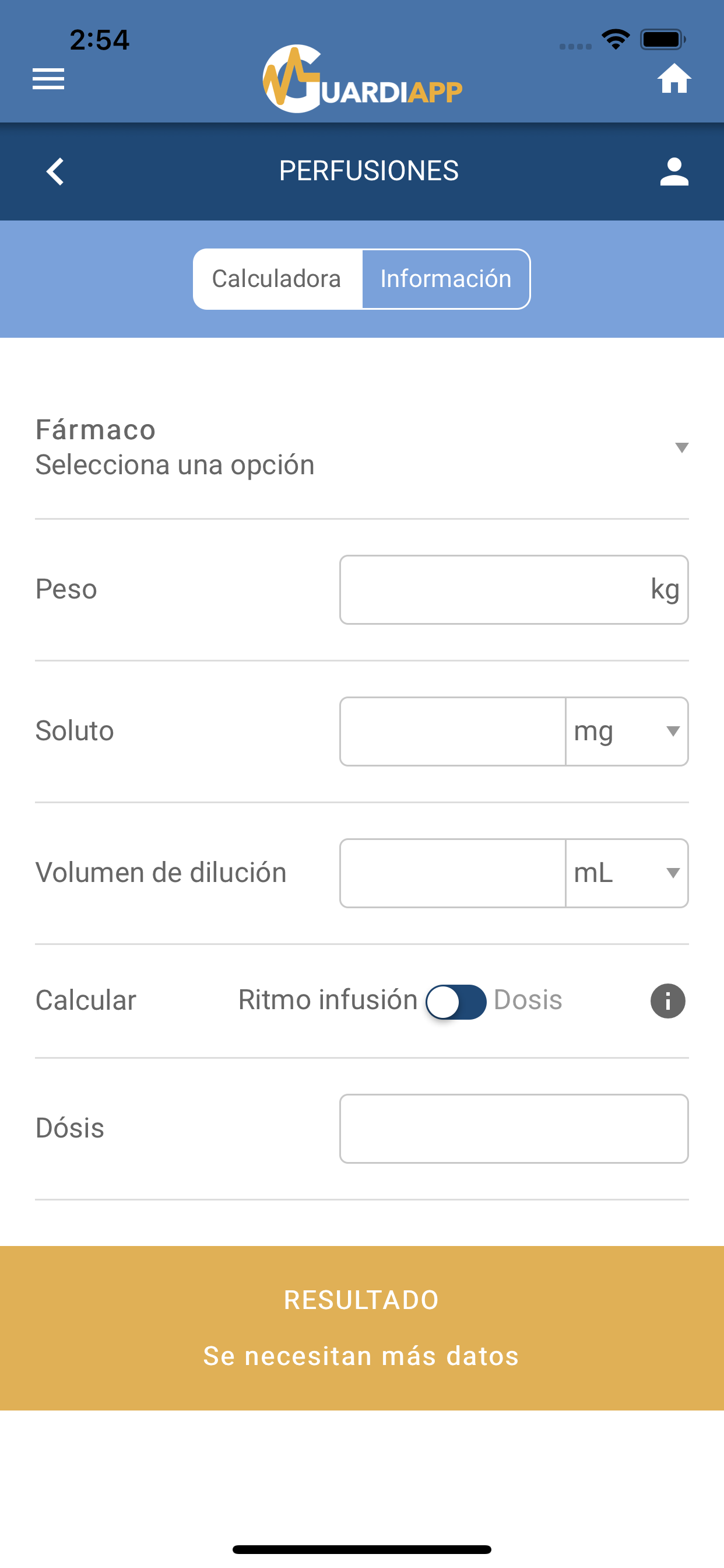The image size is (724, 1568).
Task: Expand the mg unit dropdown for Soluto
Action: 627,731
